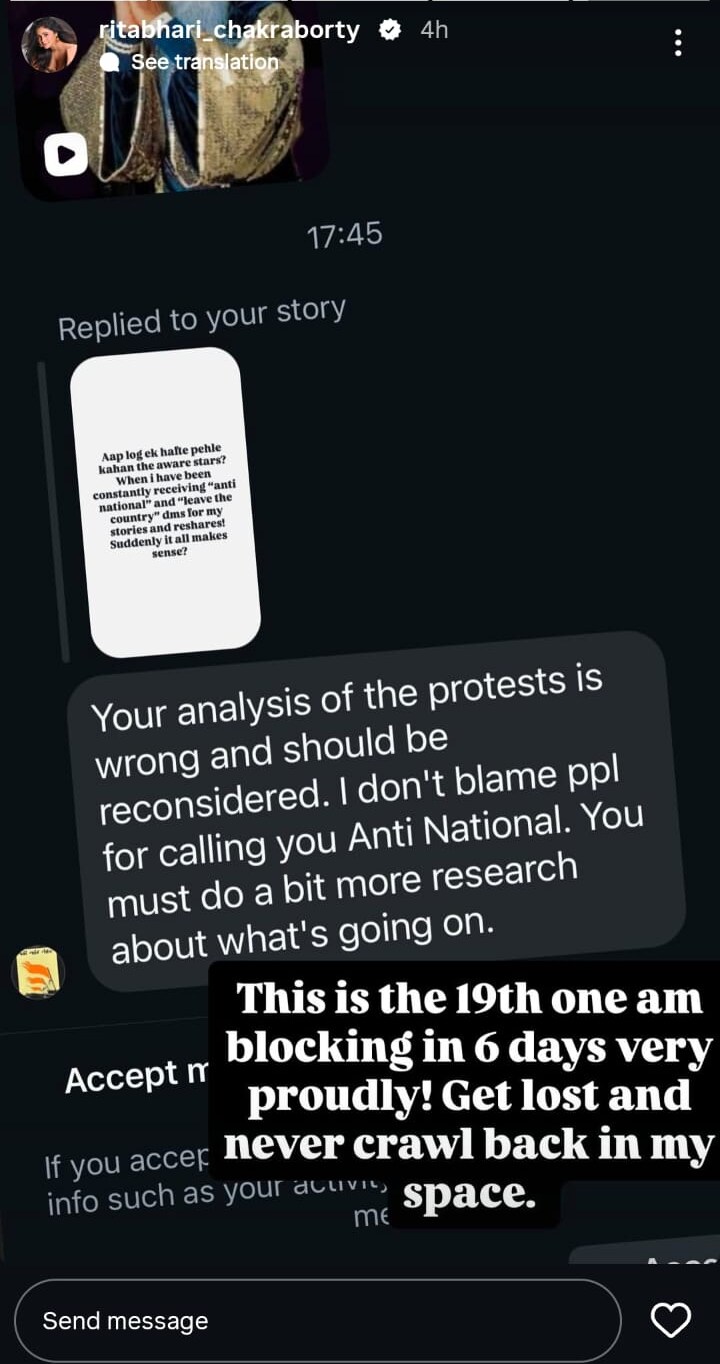Open ritabhari_chakraborty's profile picture
The height and width of the screenshot is (1364, 720).
[49, 44]
